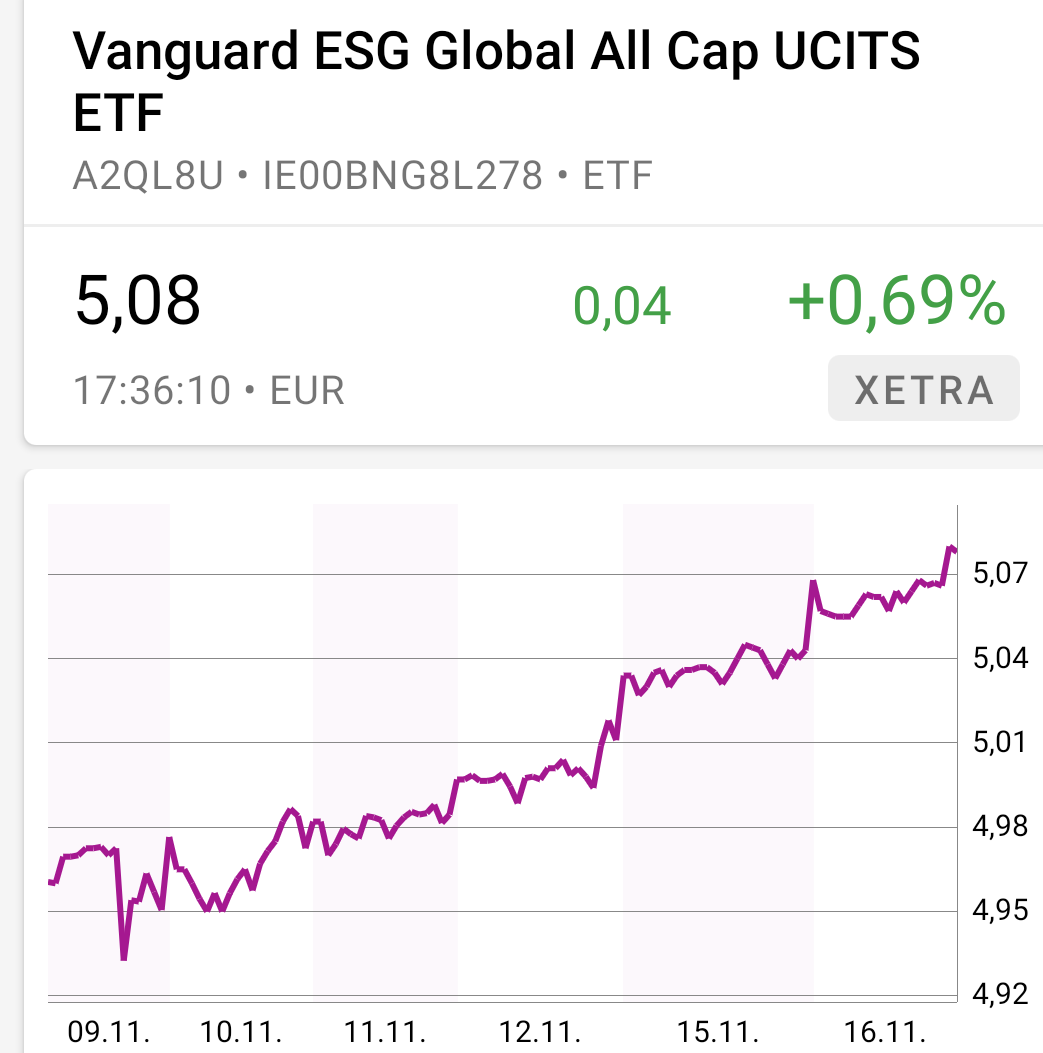Open the price chart for details

502,750
